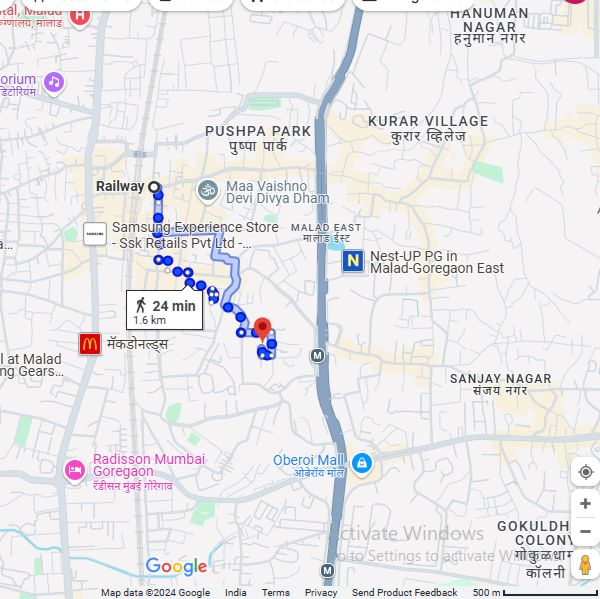
Task: Tap the red destination pin
Action: pos(263,327)
